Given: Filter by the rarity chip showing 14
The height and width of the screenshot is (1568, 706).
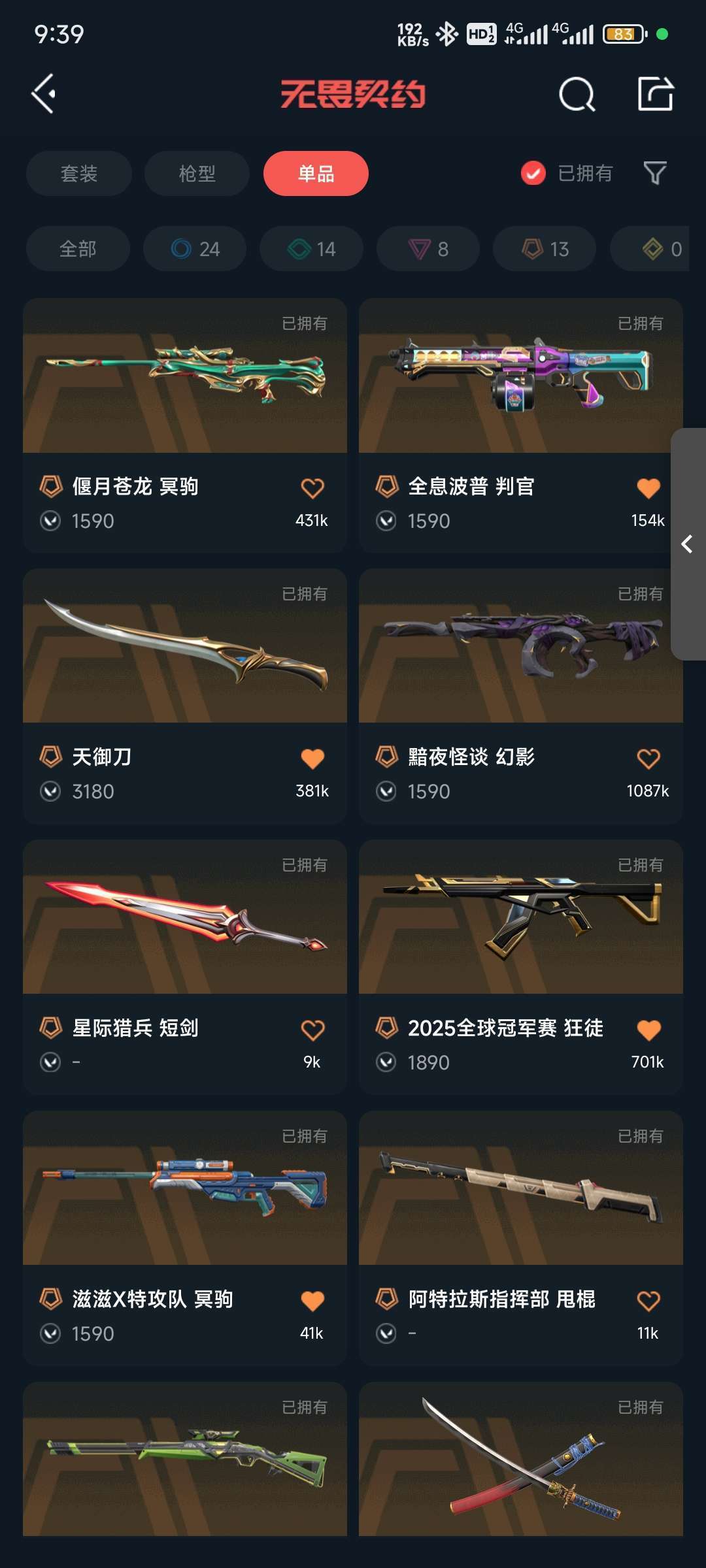Looking at the screenshot, I should pos(311,249).
